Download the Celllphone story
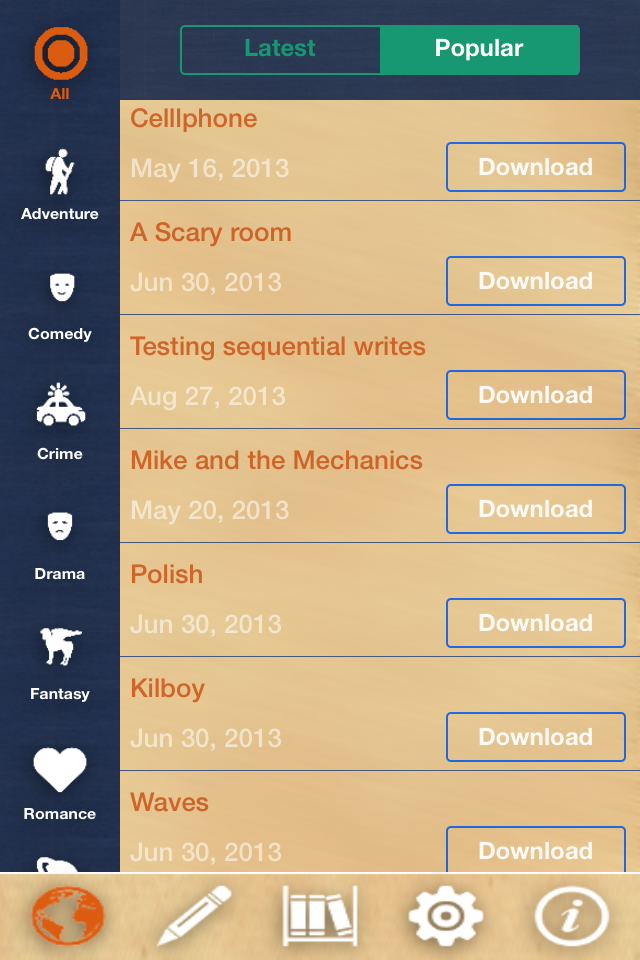This screenshot has height=960, width=640. pos(536,167)
